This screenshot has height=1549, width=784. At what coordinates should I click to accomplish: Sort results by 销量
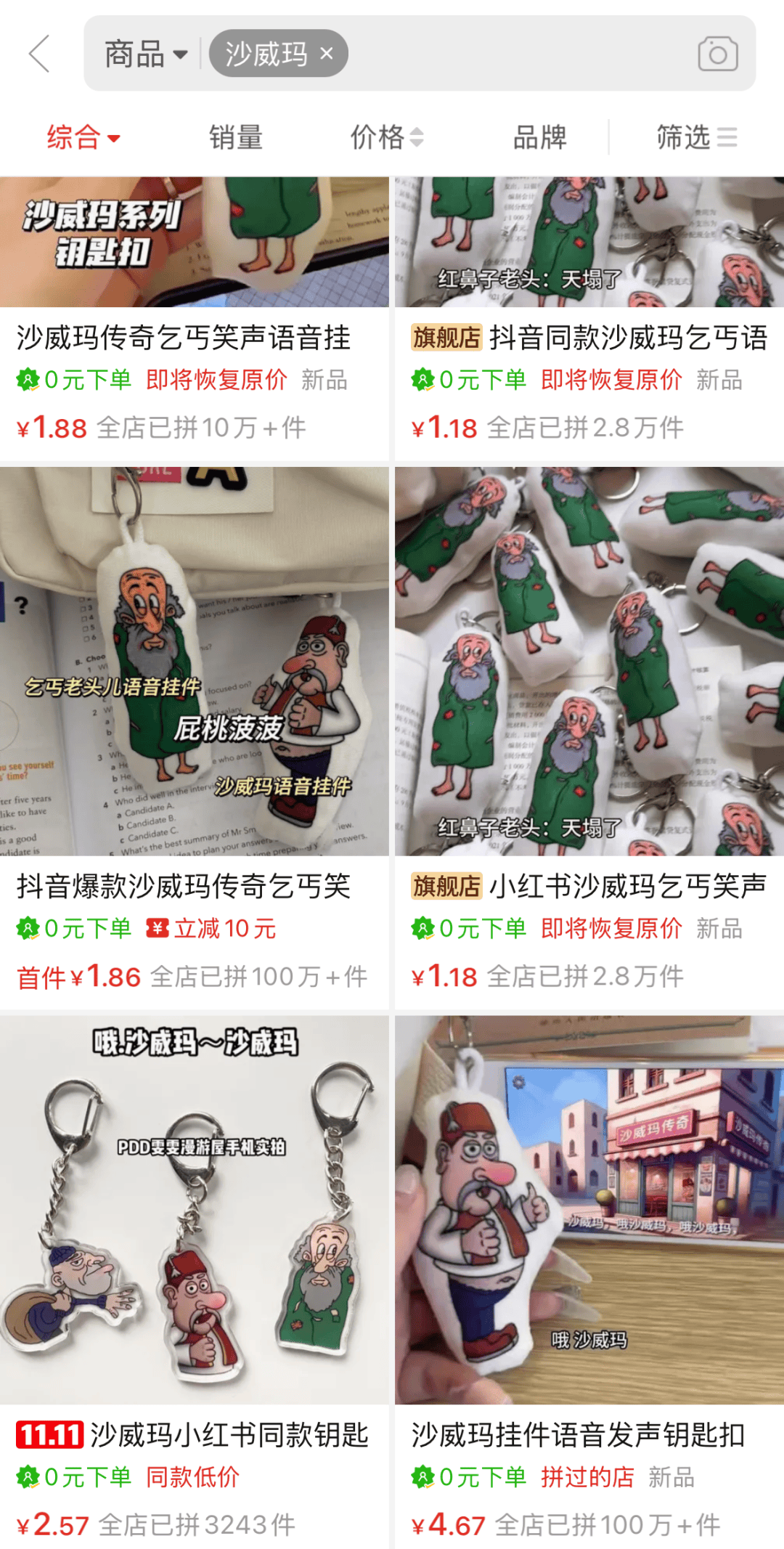pyautogui.click(x=236, y=137)
